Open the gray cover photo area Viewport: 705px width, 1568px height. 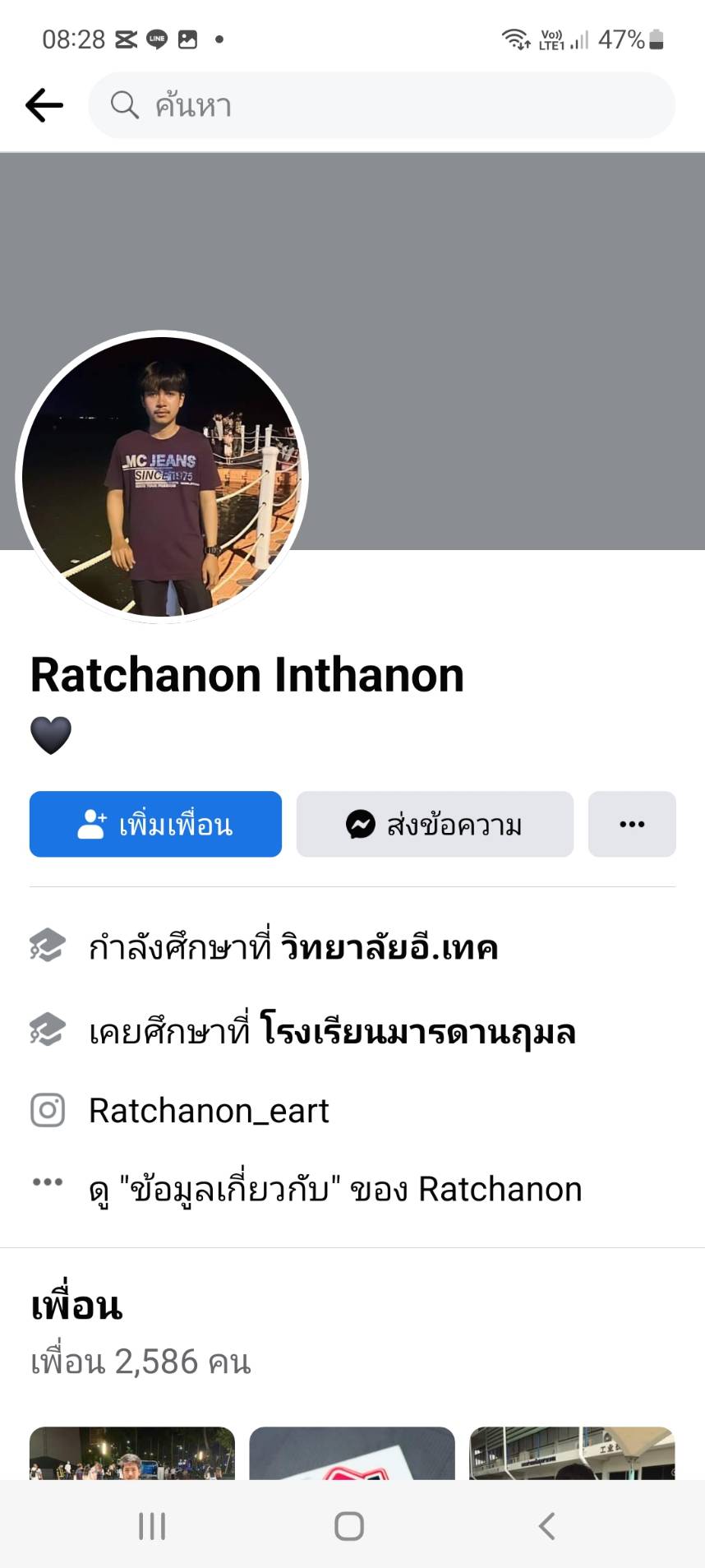(x=493, y=329)
